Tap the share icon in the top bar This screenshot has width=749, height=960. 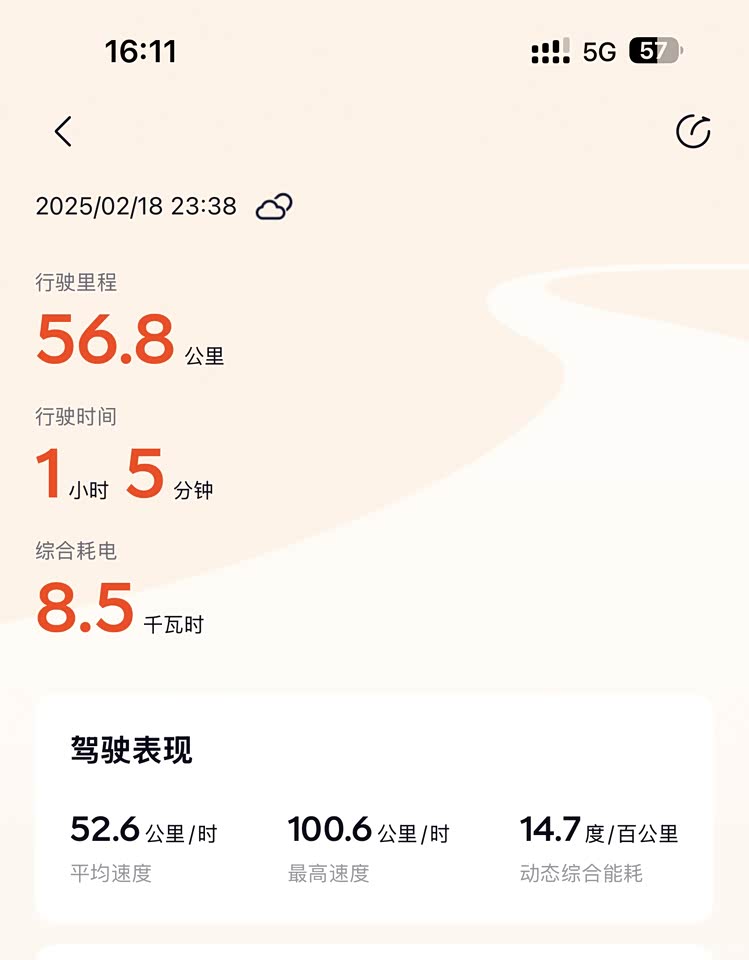(x=693, y=132)
